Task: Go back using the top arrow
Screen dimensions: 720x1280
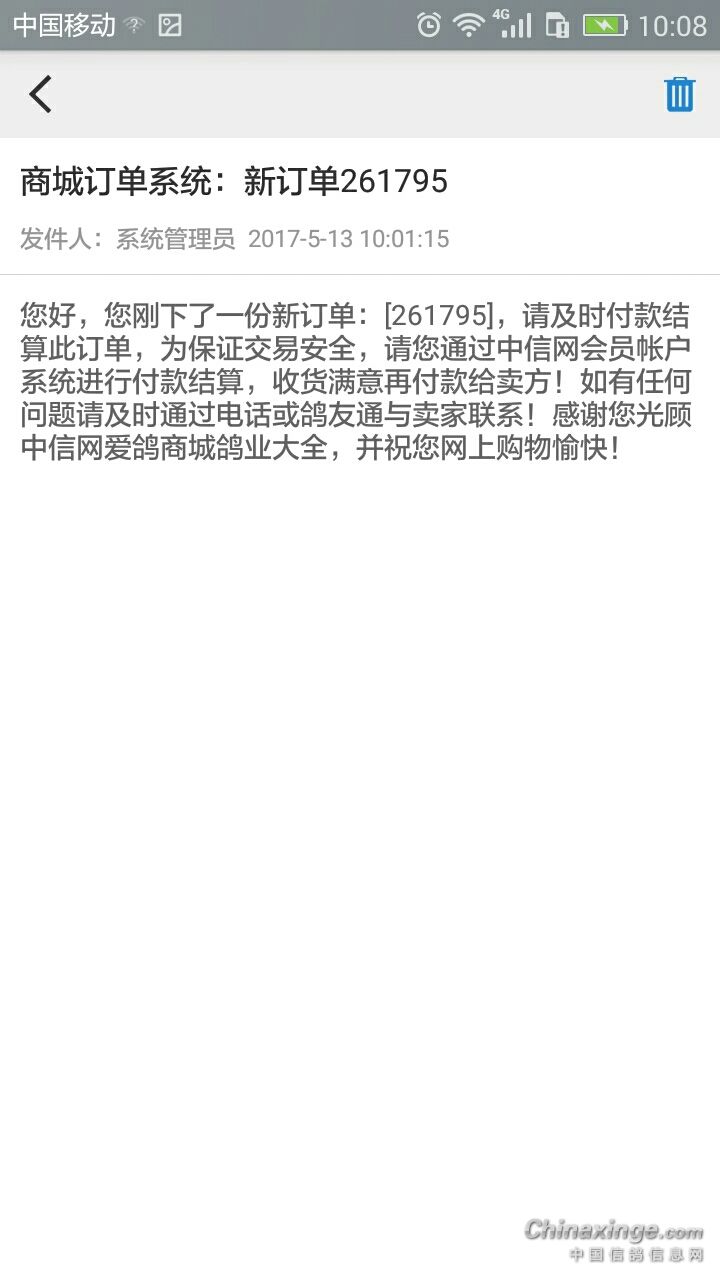Action: [x=40, y=95]
